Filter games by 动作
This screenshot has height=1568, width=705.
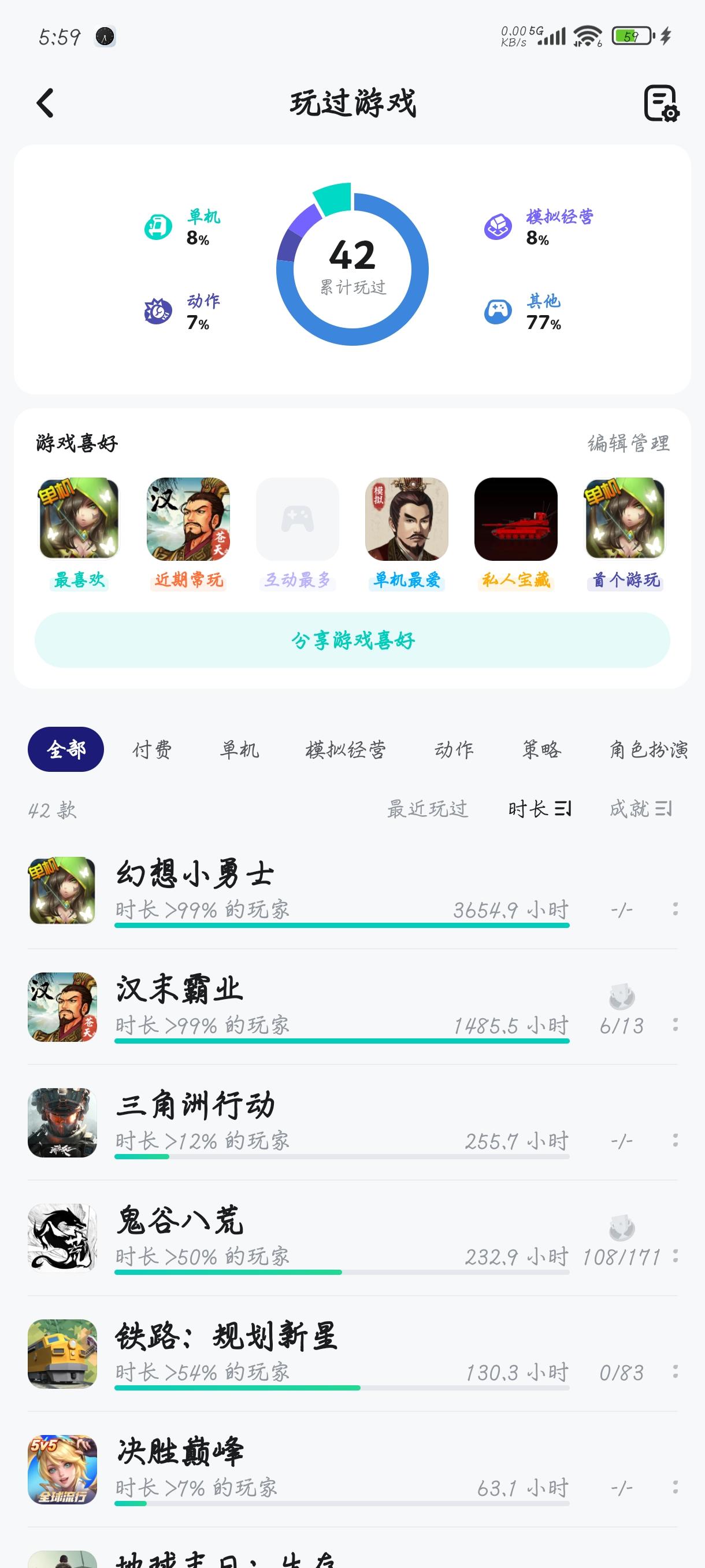(454, 749)
